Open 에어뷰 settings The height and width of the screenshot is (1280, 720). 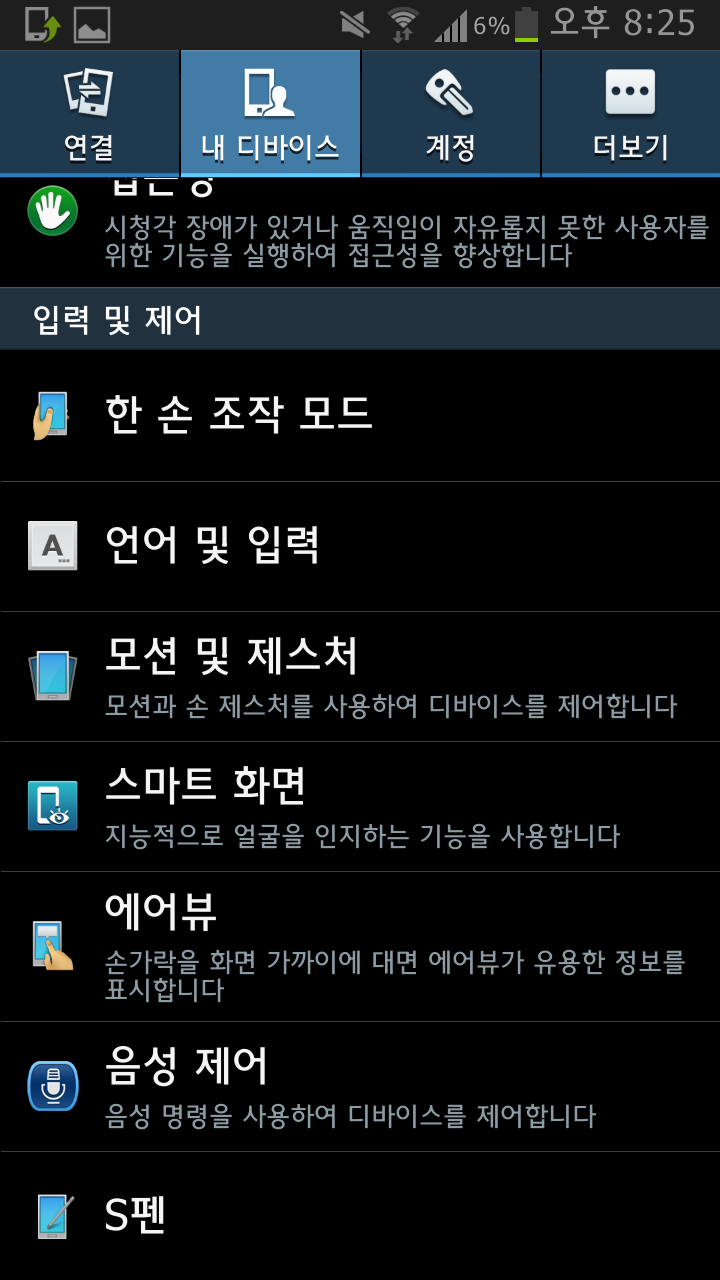click(x=360, y=946)
